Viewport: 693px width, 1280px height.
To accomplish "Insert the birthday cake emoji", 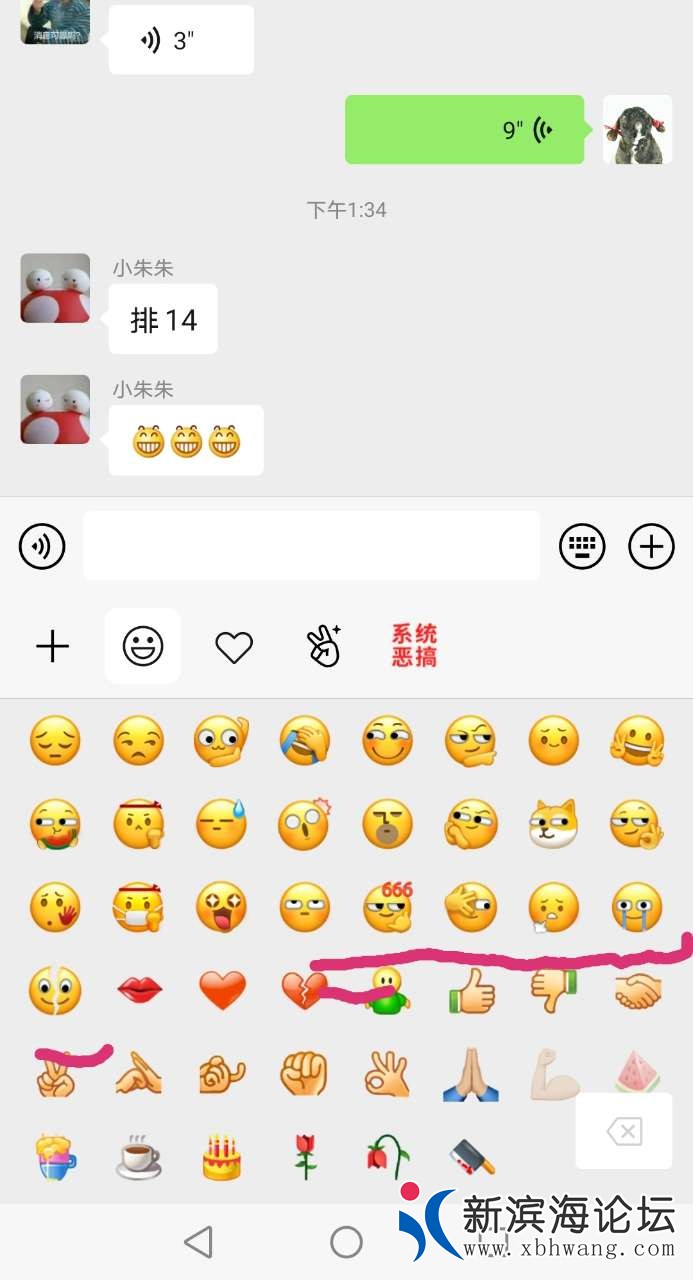I will point(222,1157).
